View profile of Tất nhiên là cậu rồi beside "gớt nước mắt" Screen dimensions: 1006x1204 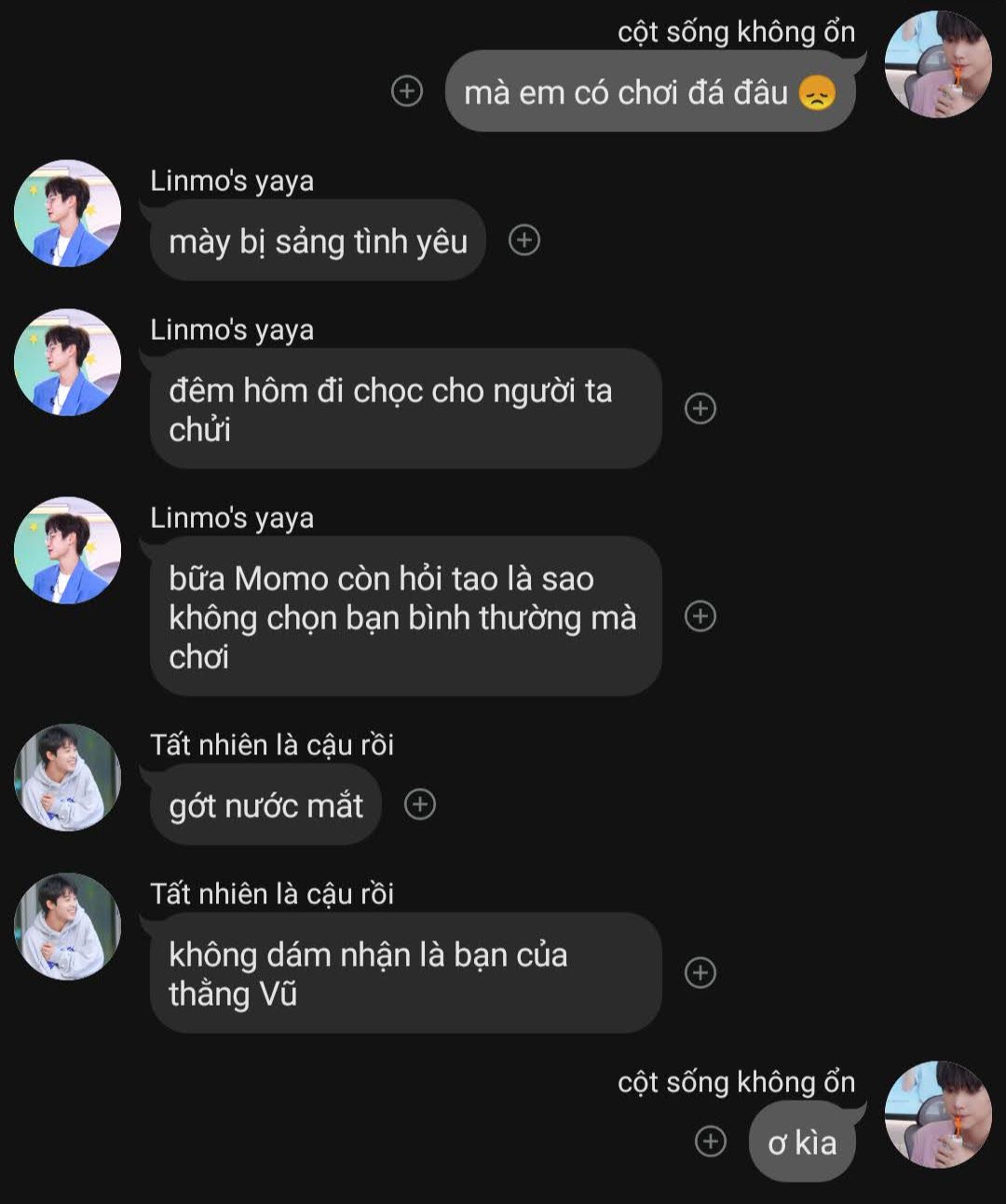tap(67, 777)
